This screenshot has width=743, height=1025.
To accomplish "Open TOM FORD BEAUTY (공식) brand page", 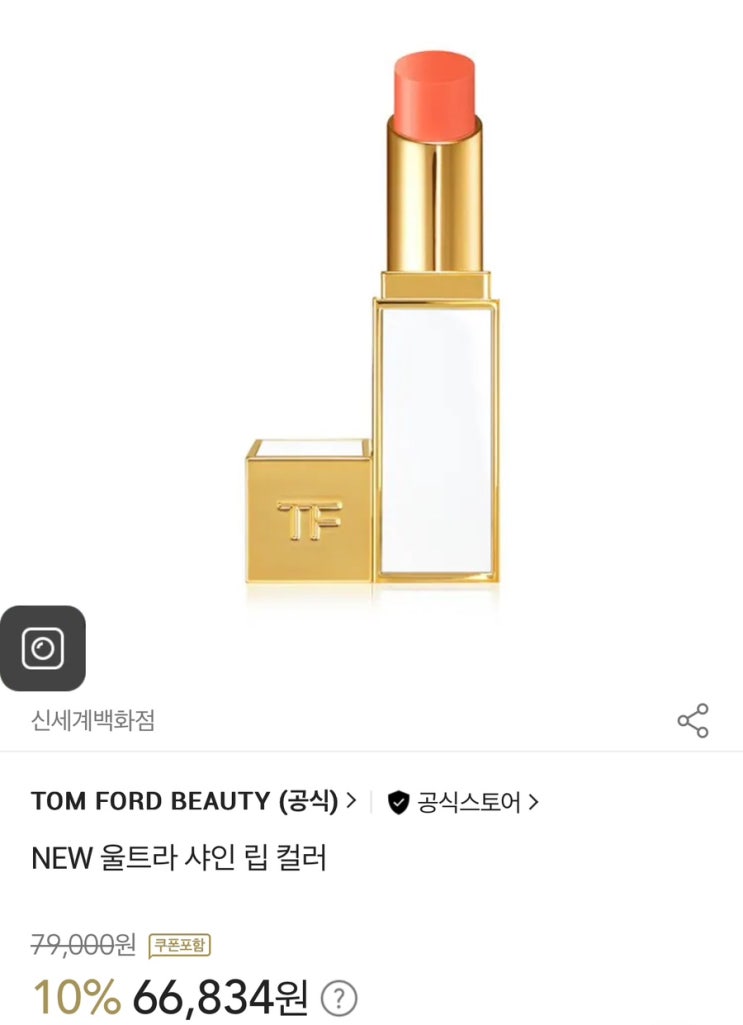I will [x=193, y=801].
